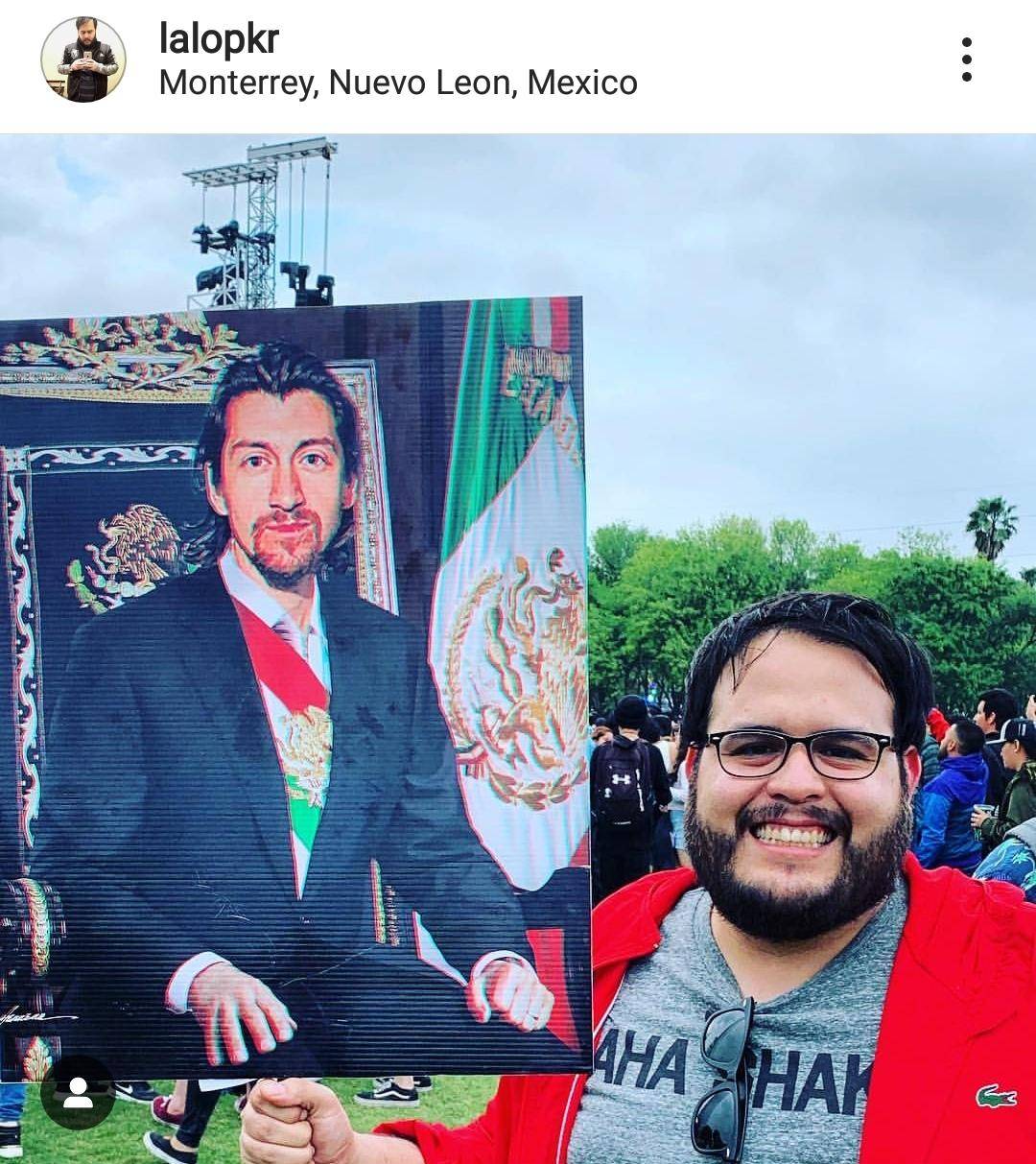View the Monterrey, Nuevo Leon, Mexico location page
Screen dimensions: 1036x1164
398,84
